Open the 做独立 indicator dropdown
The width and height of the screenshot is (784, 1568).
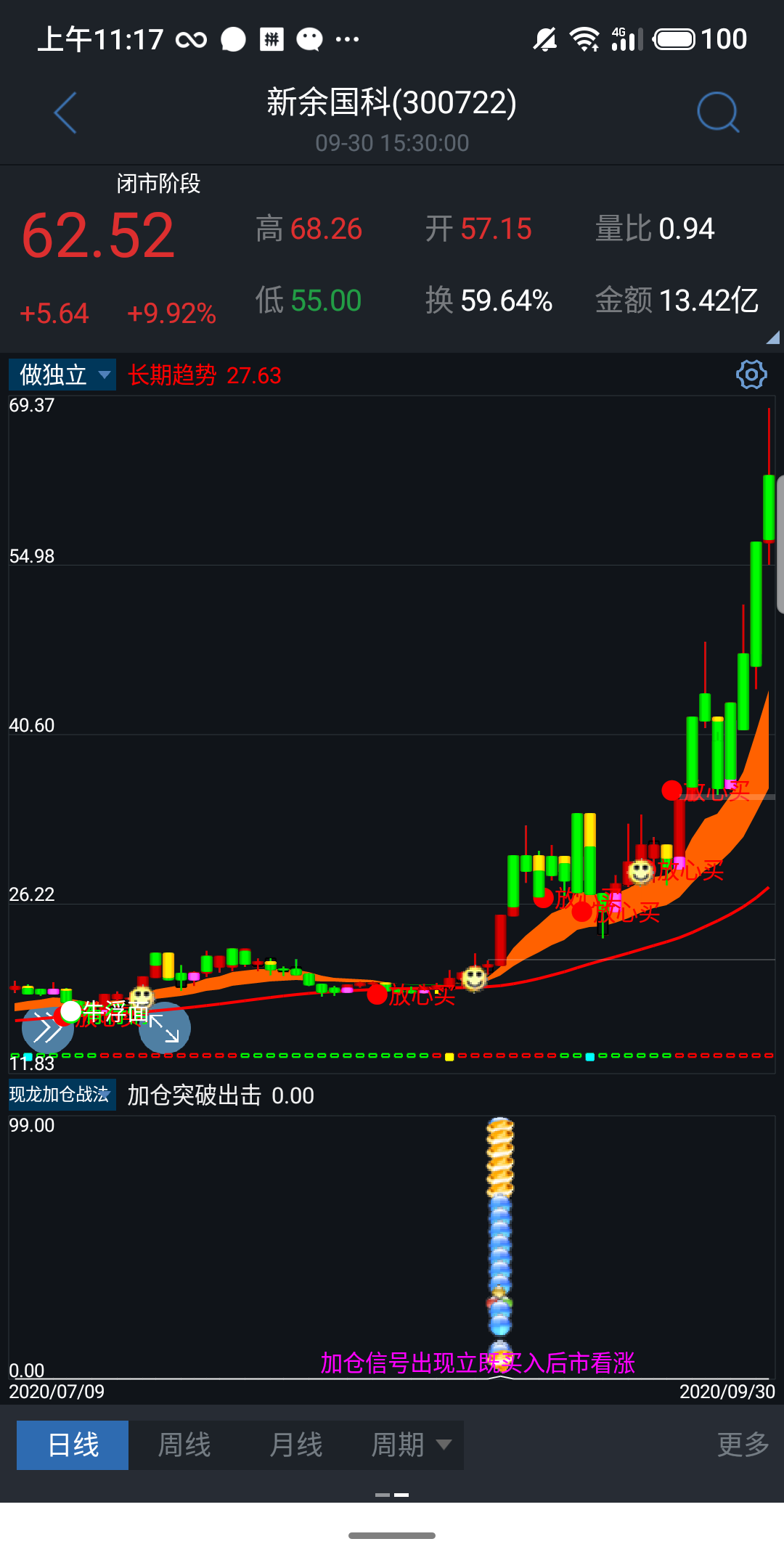62,375
